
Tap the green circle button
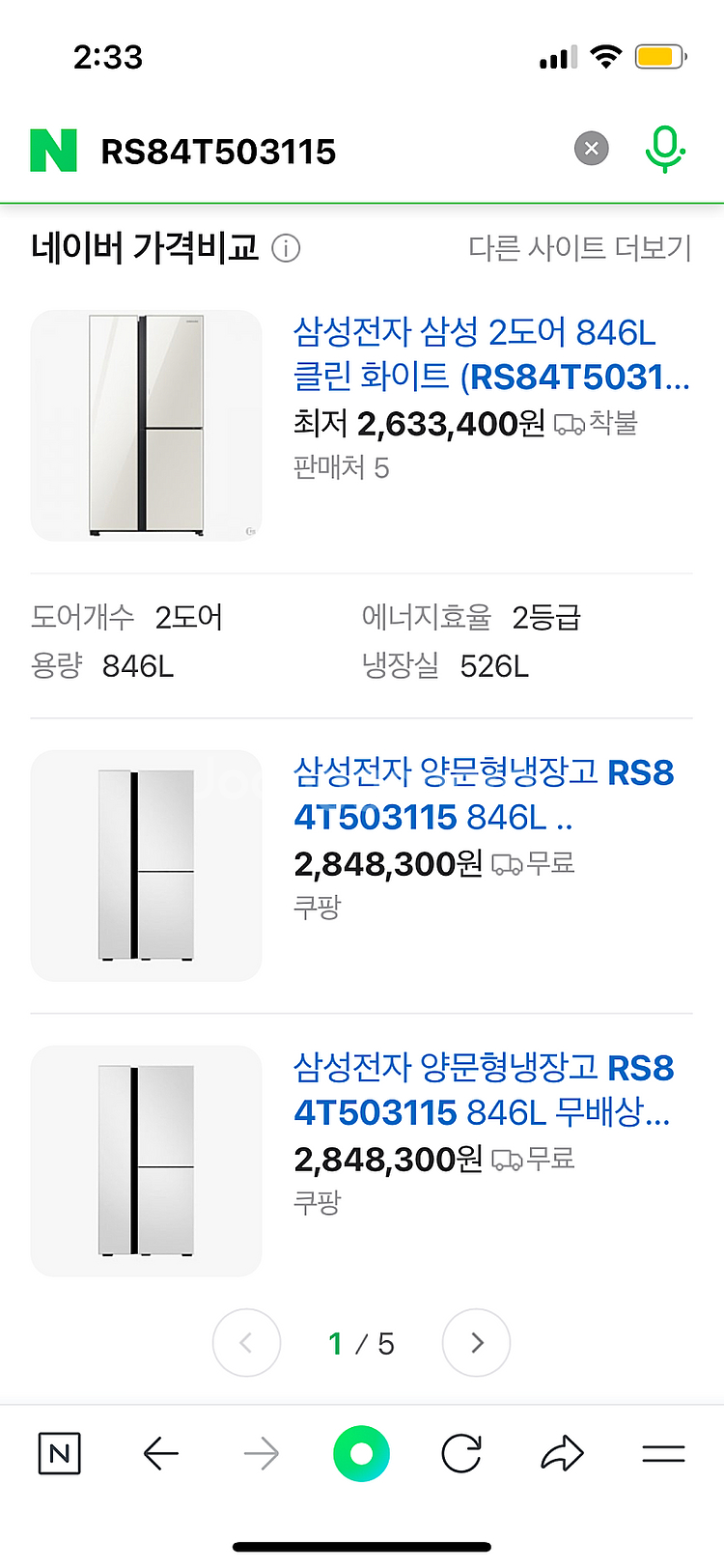361,1453
